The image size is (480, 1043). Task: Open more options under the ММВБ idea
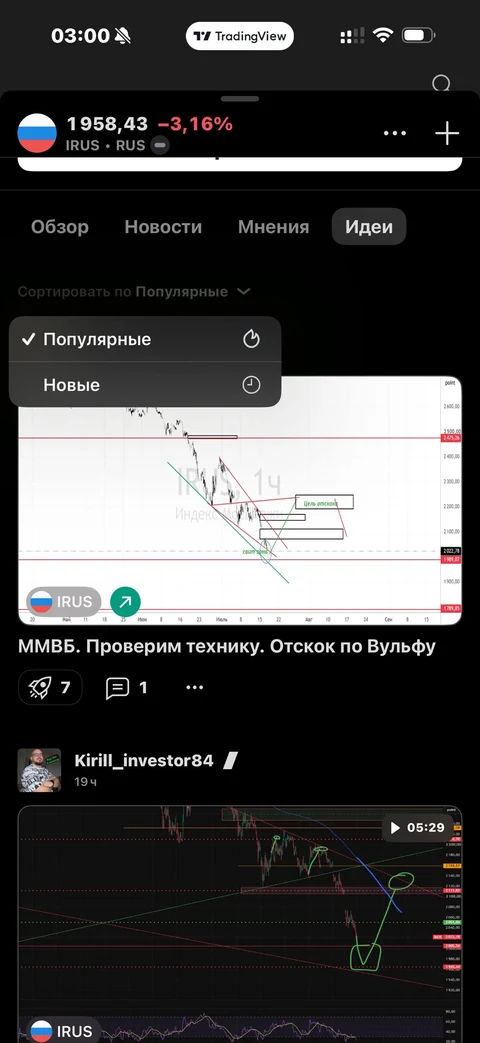click(194, 687)
